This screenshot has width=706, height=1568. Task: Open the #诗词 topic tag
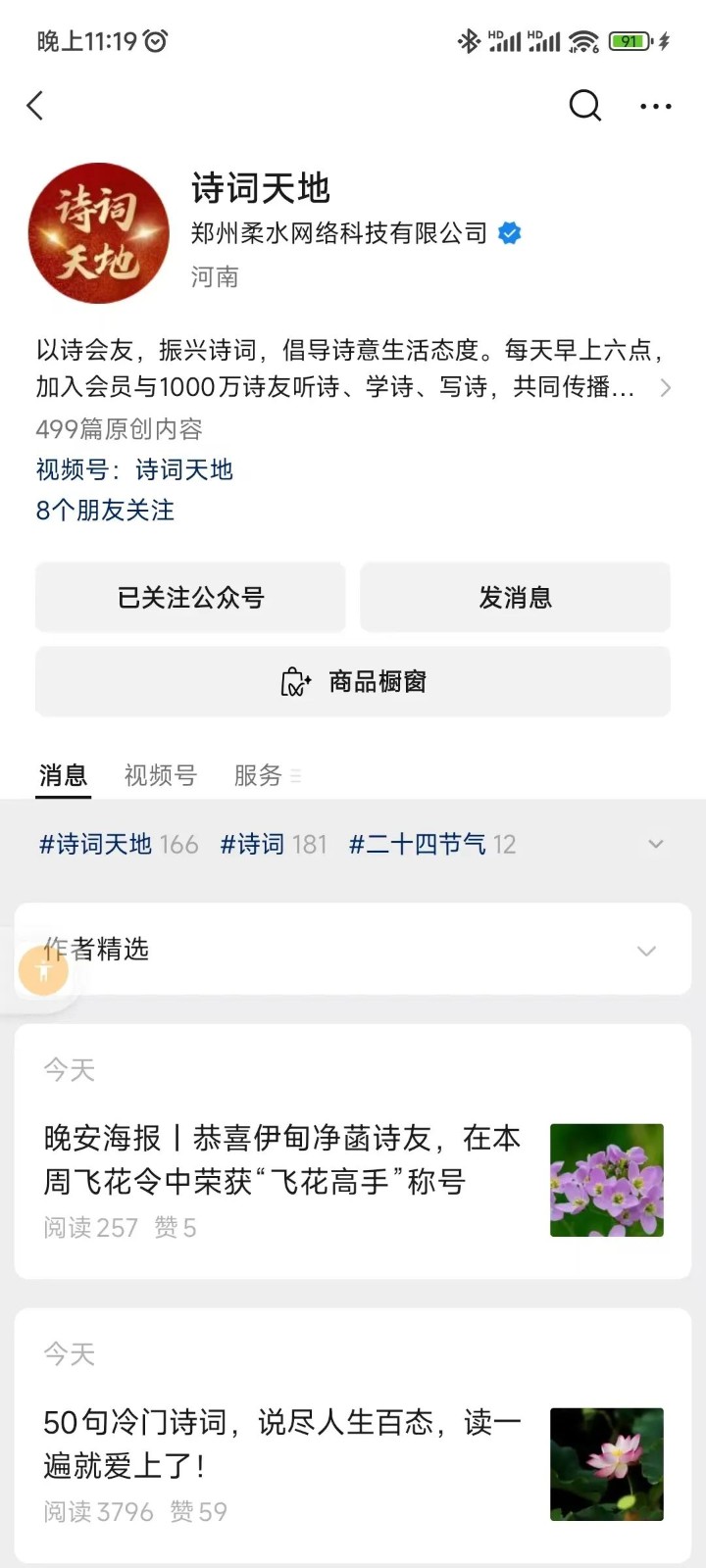coord(273,845)
